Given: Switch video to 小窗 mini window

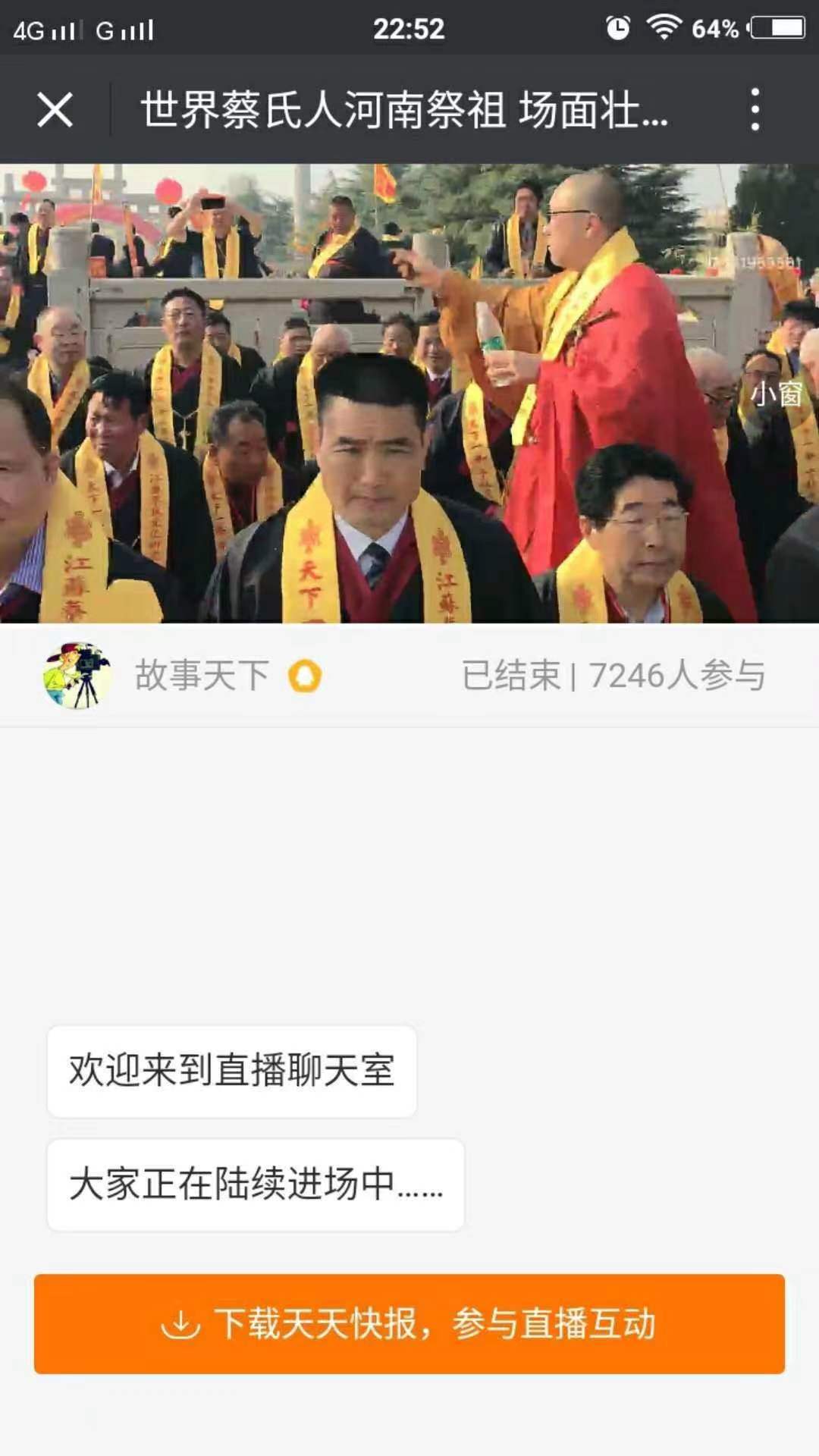Looking at the screenshot, I should 776,394.
